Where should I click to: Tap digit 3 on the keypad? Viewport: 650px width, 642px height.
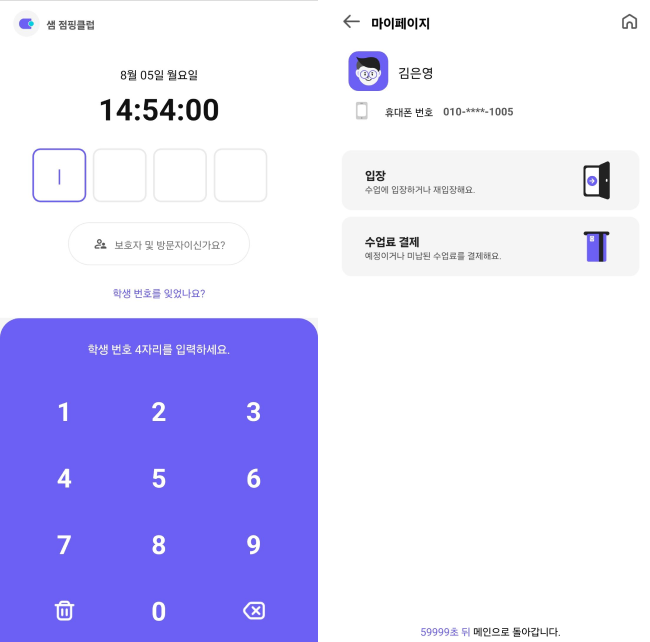click(253, 412)
